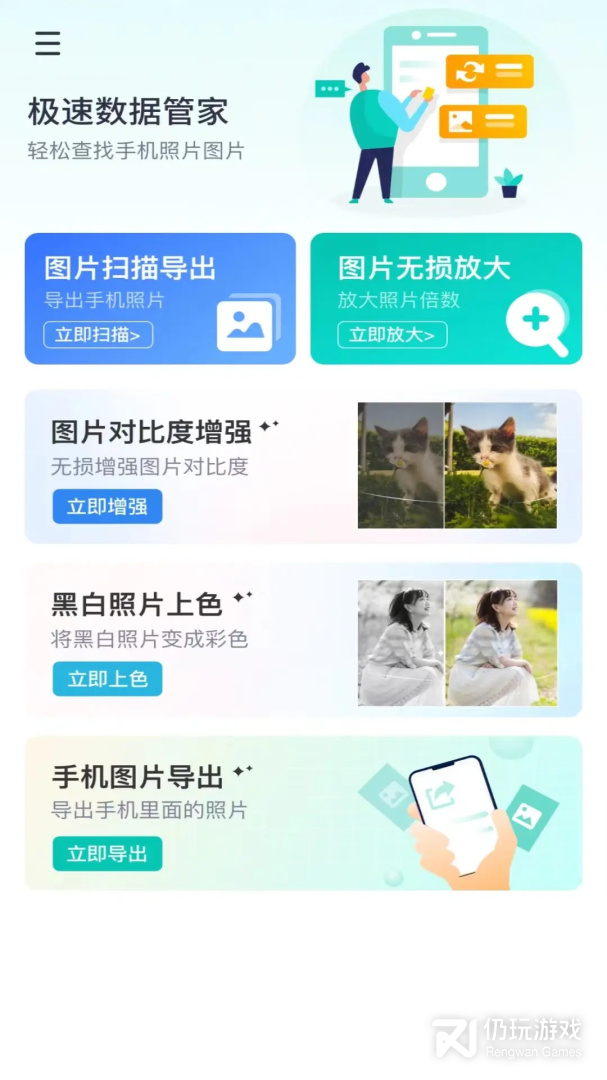Open the 图片对比度增强 cat comparison image

pyautogui.click(x=457, y=466)
